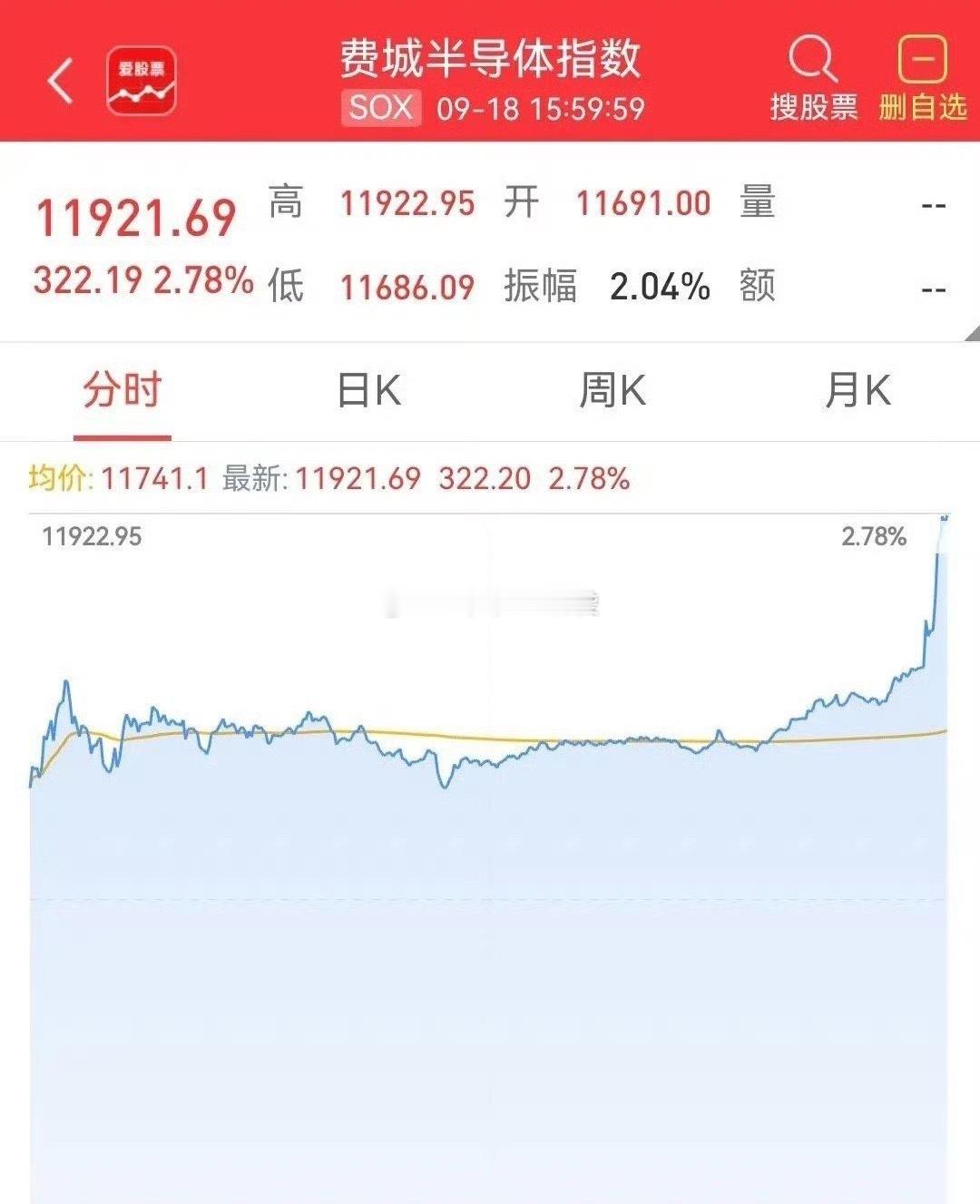Expand the quote details corner arrow
Screen dimensions: 980x1204
pyautogui.click(x=972, y=333)
